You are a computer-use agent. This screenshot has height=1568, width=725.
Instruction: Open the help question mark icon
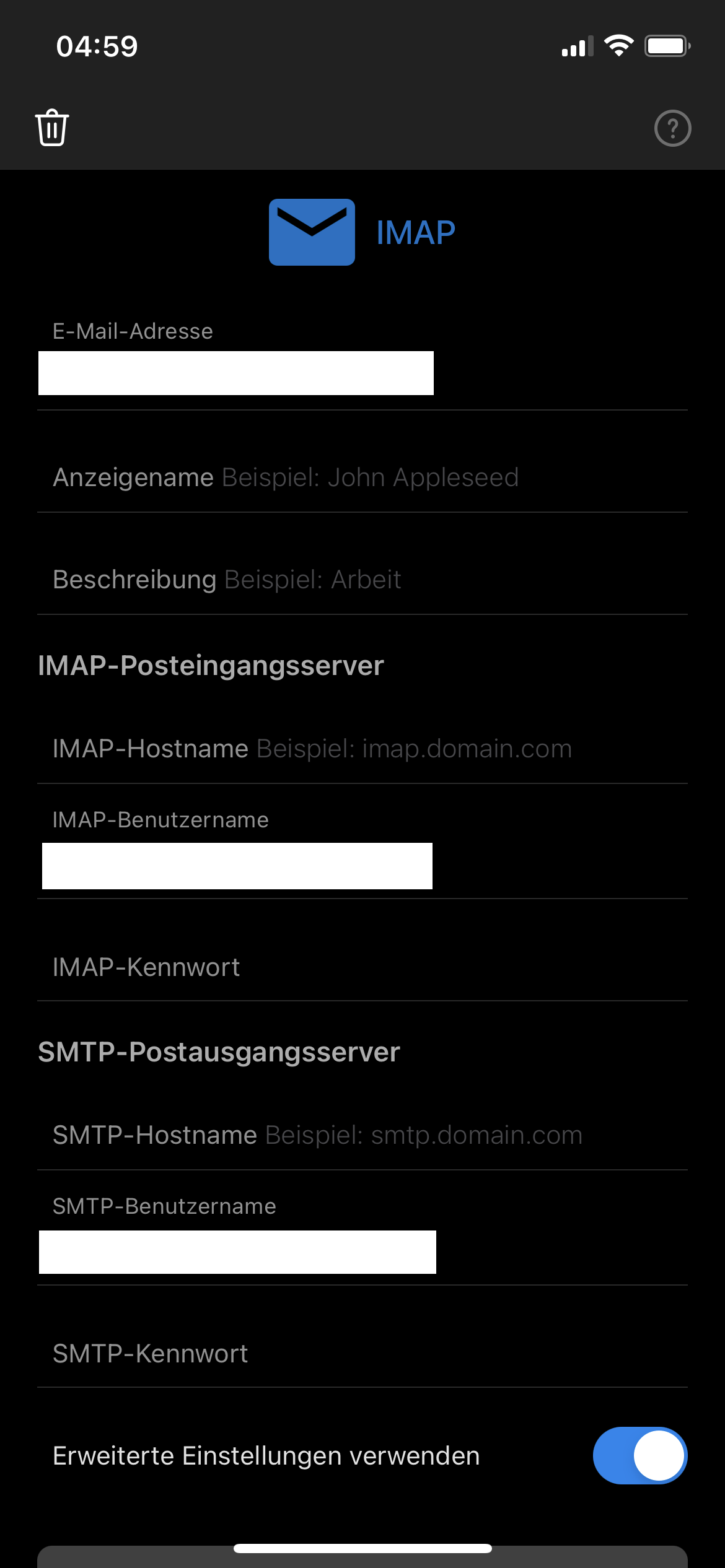672,128
